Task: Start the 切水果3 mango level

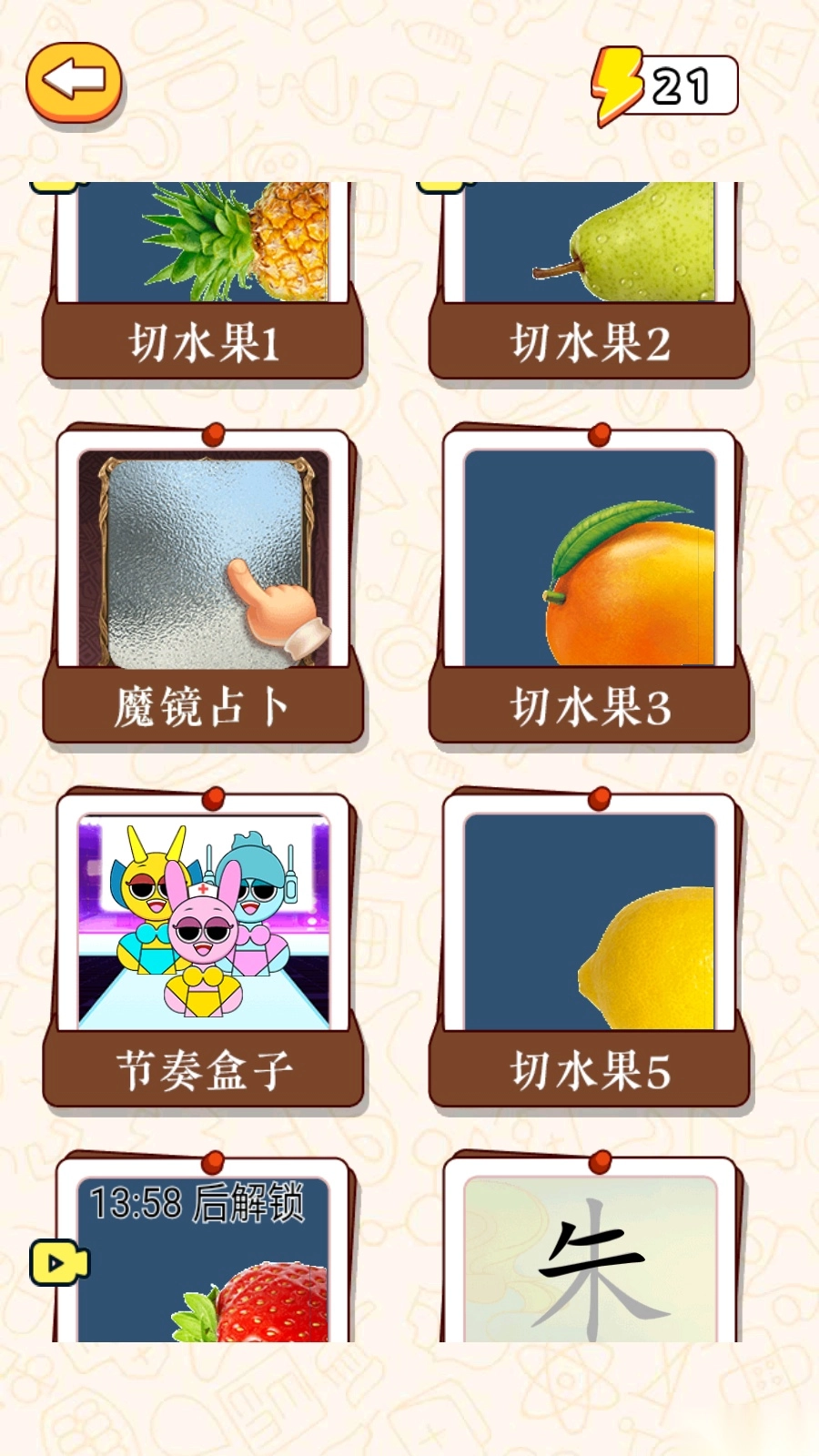Action: coord(590,582)
